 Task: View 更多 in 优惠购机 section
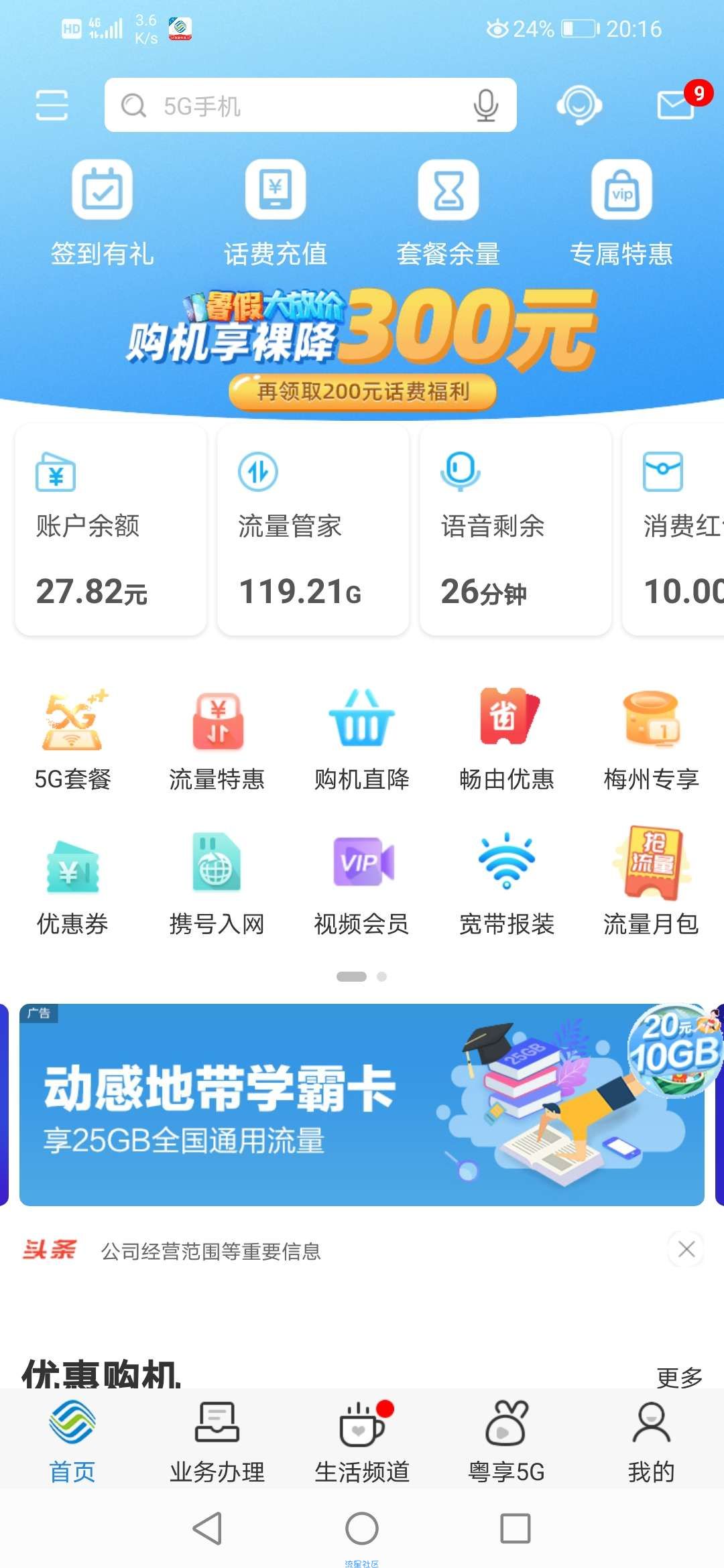click(x=679, y=1378)
